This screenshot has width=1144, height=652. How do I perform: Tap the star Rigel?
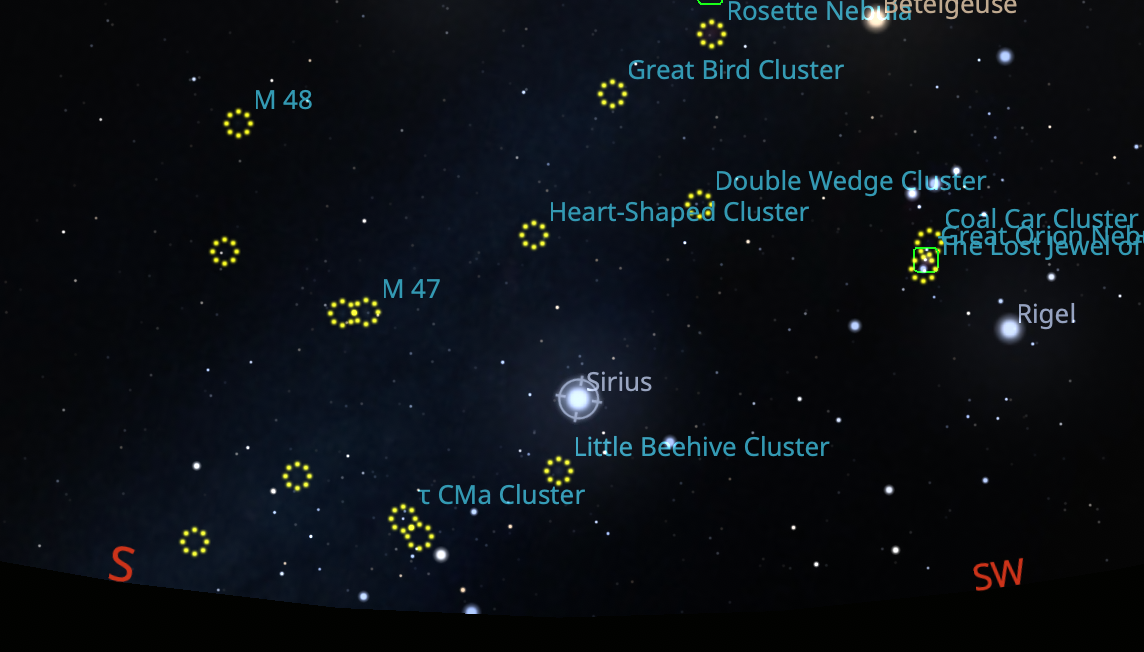pos(1009,328)
